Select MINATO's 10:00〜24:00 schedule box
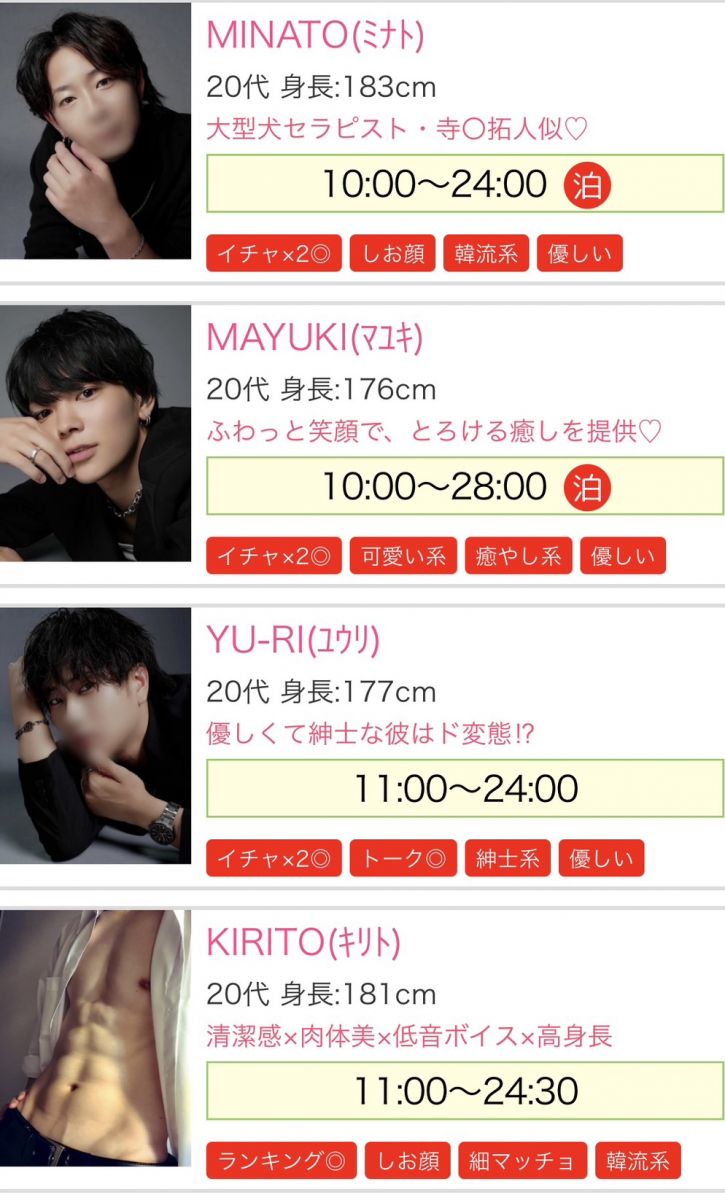The height and width of the screenshot is (1200, 725). pos(464,184)
